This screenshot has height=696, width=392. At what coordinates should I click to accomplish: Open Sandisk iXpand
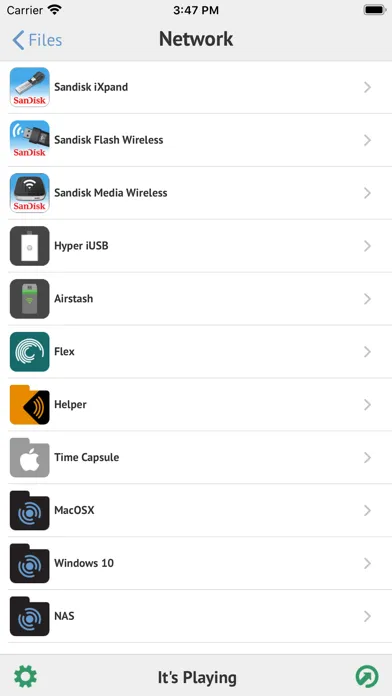[196, 87]
